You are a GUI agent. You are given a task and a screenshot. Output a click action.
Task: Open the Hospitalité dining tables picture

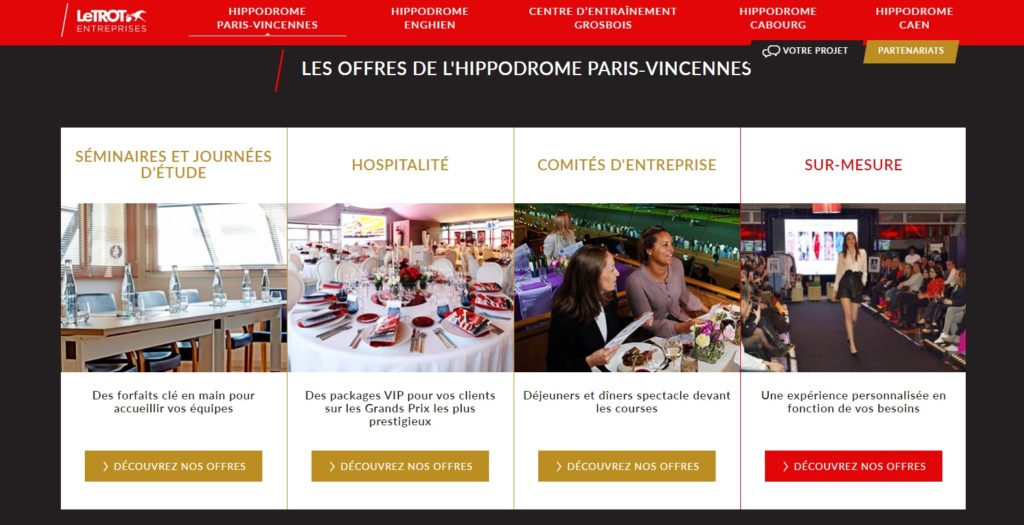point(400,288)
